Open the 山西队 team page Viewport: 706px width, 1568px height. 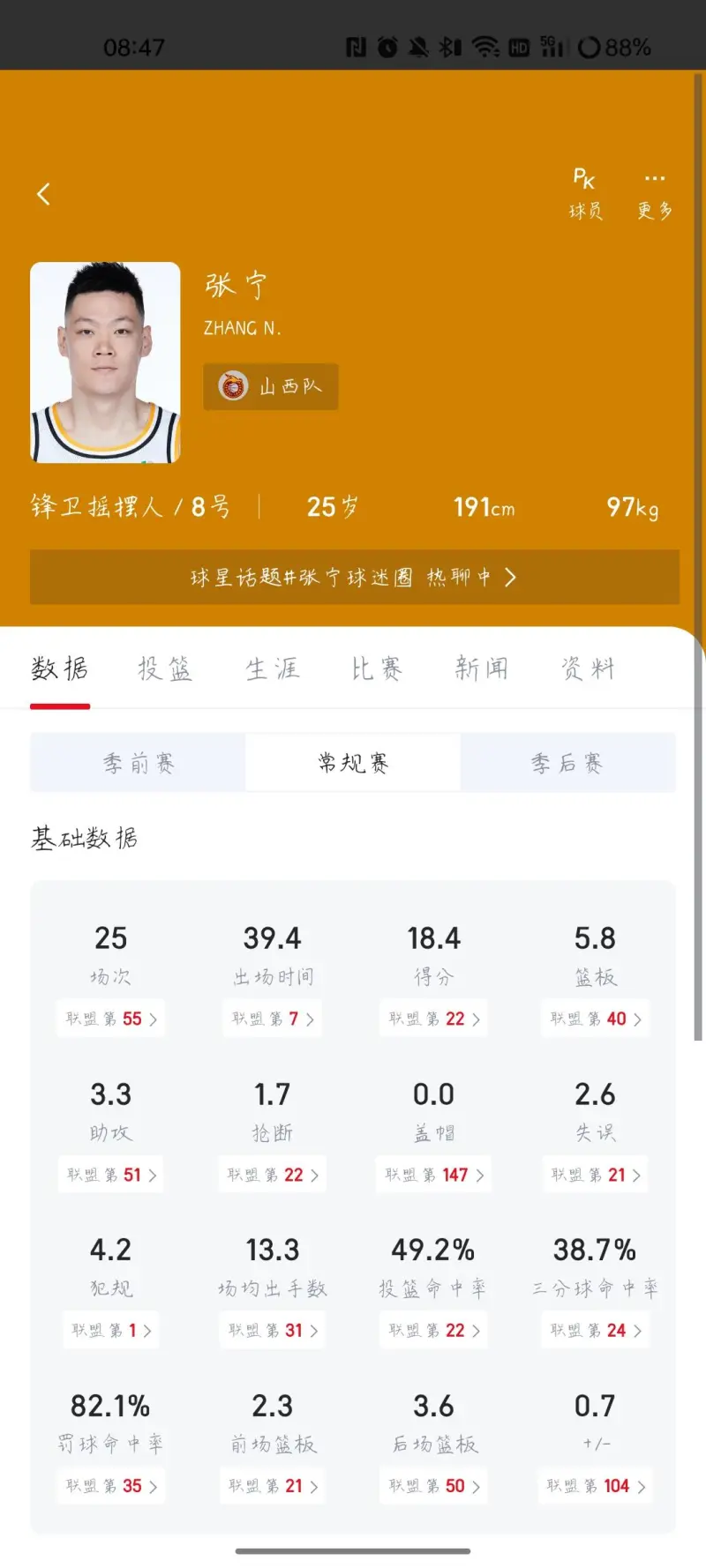click(x=271, y=386)
